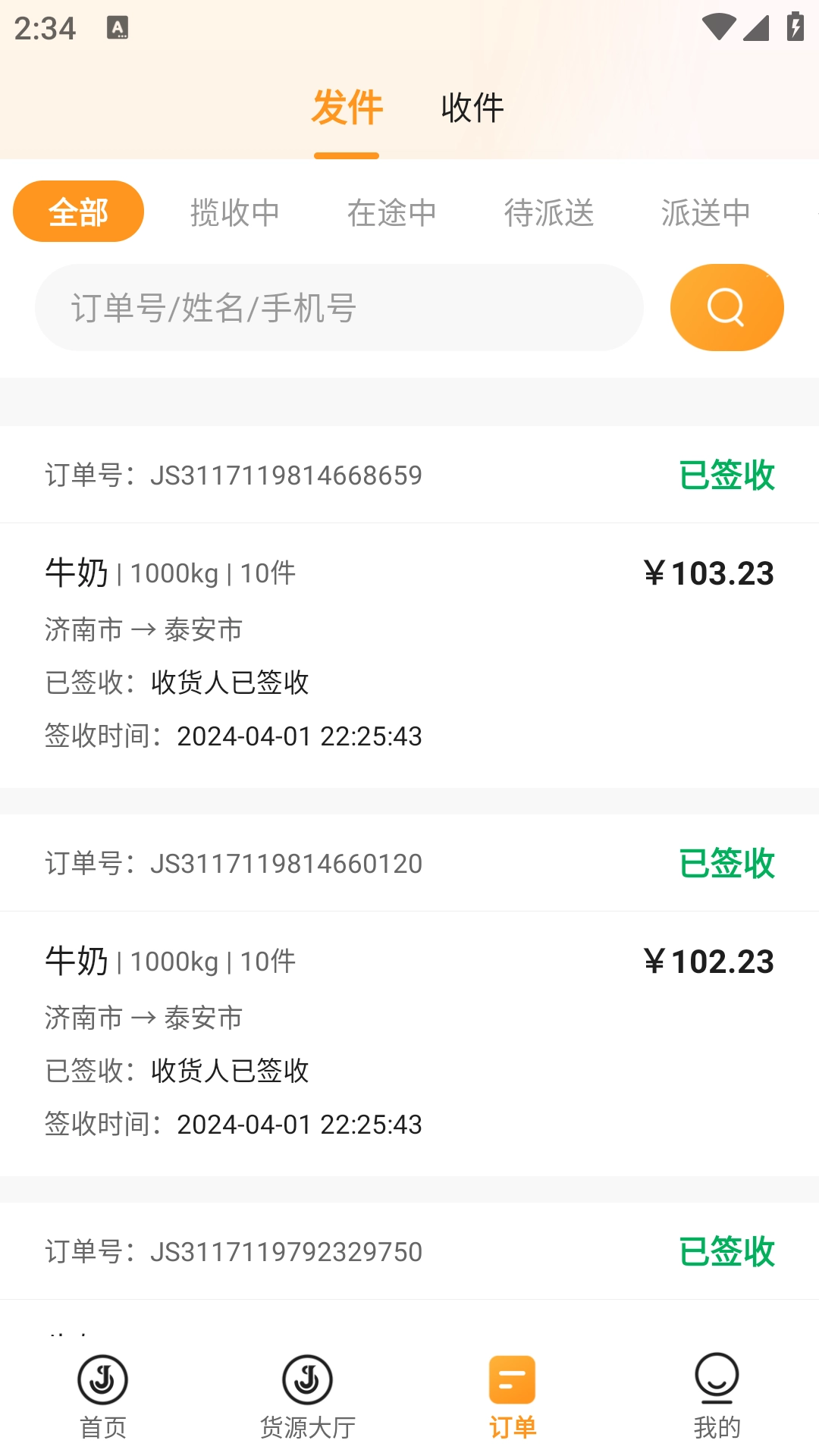Toggle the 全部 filter chip
Viewport: 819px width, 1456px height.
[x=78, y=211]
